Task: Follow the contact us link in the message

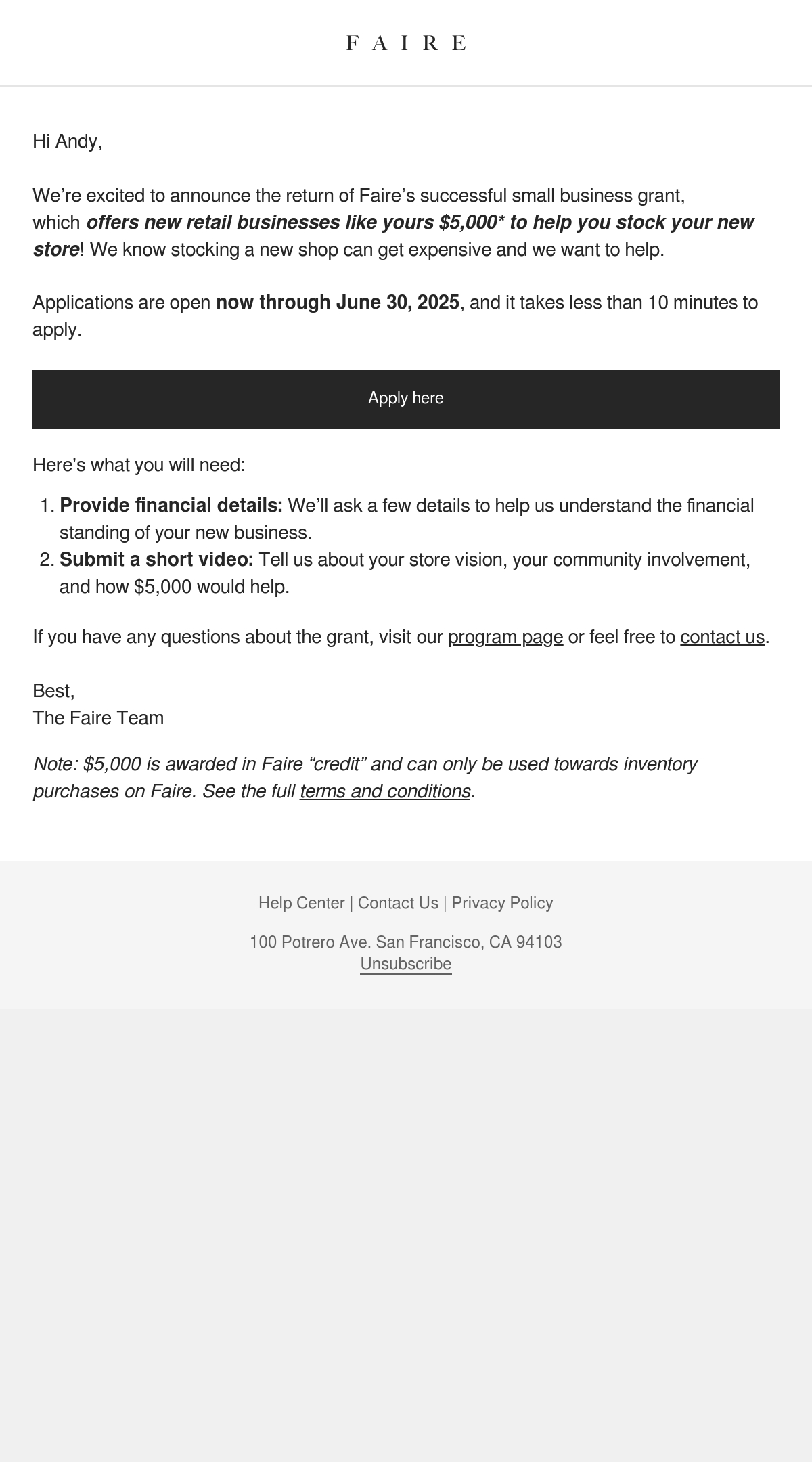Action: (x=722, y=637)
